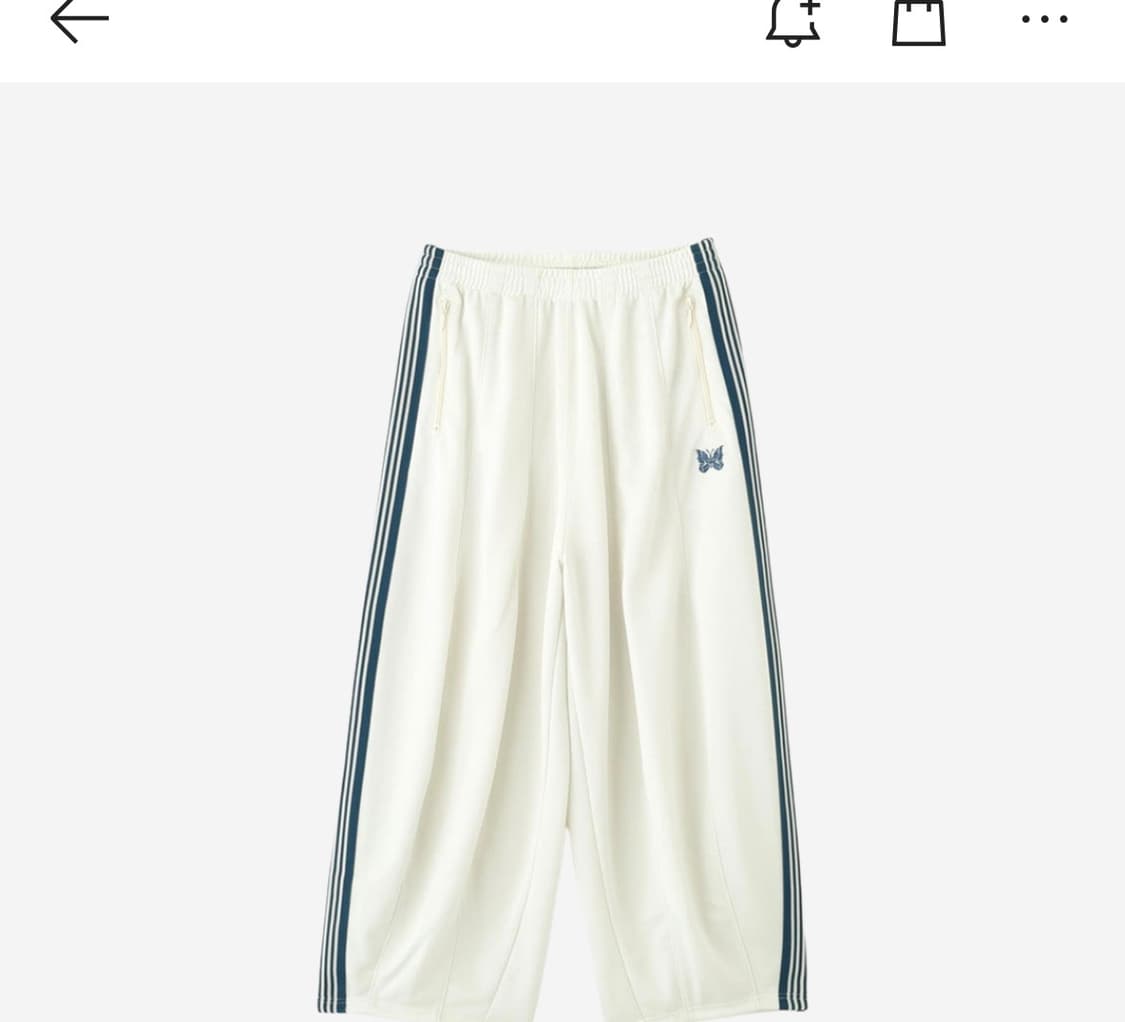Tap the bell icon to set an alert
The height and width of the screenshot is (1022, 1125).
coord(793,21)
